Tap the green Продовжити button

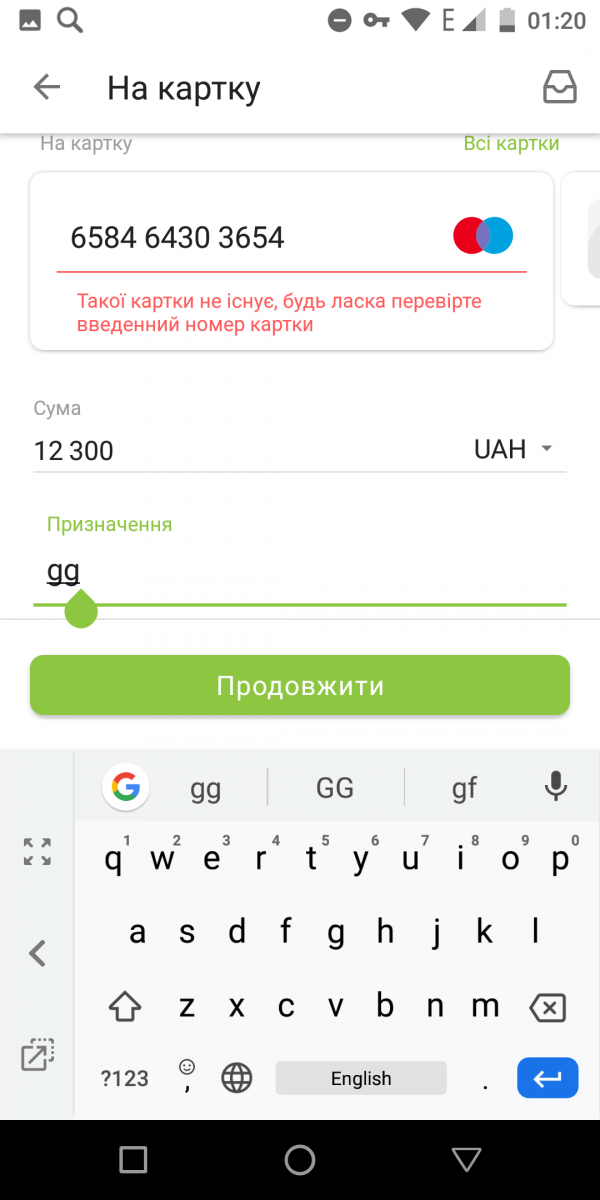tap(300, 686)
